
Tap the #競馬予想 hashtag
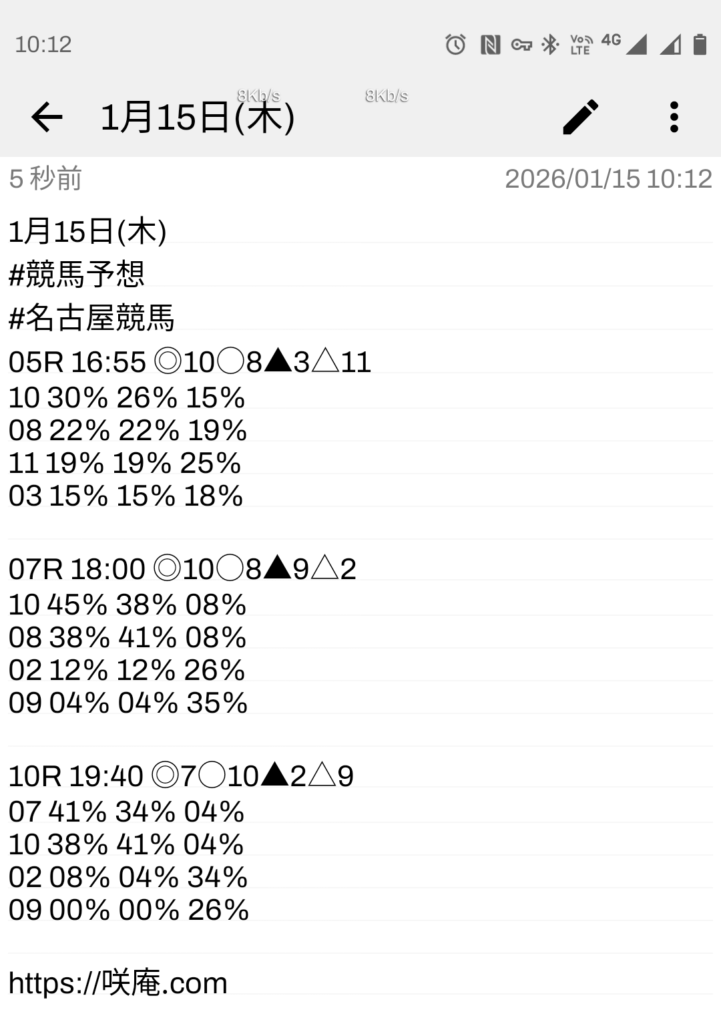tap(77, 275)
